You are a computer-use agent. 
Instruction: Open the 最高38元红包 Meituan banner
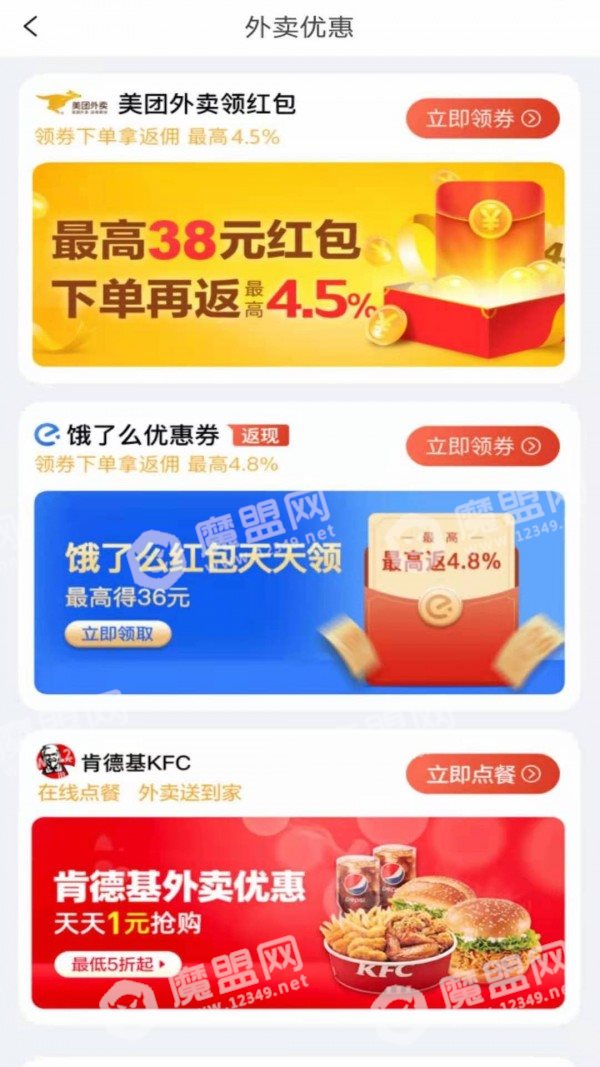[299, 264]
